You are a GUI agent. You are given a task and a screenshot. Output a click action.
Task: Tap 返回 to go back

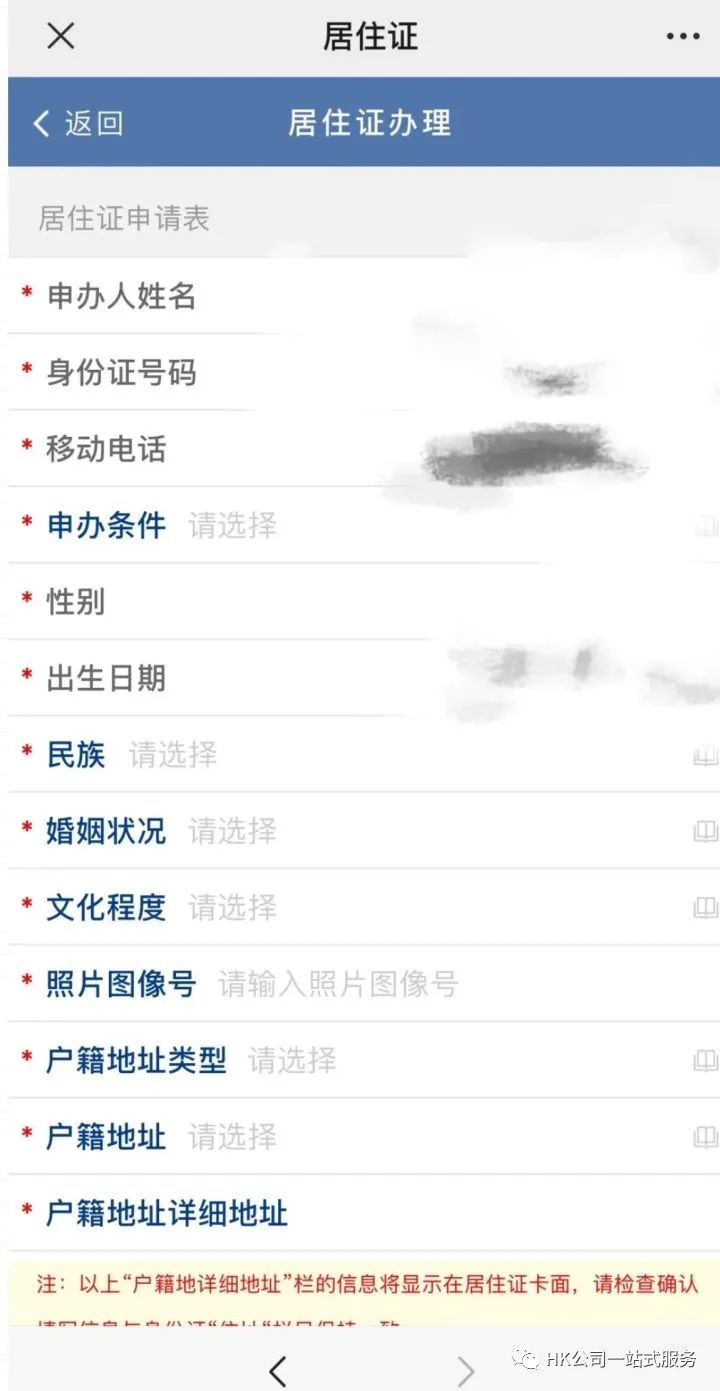pos(79,123)
